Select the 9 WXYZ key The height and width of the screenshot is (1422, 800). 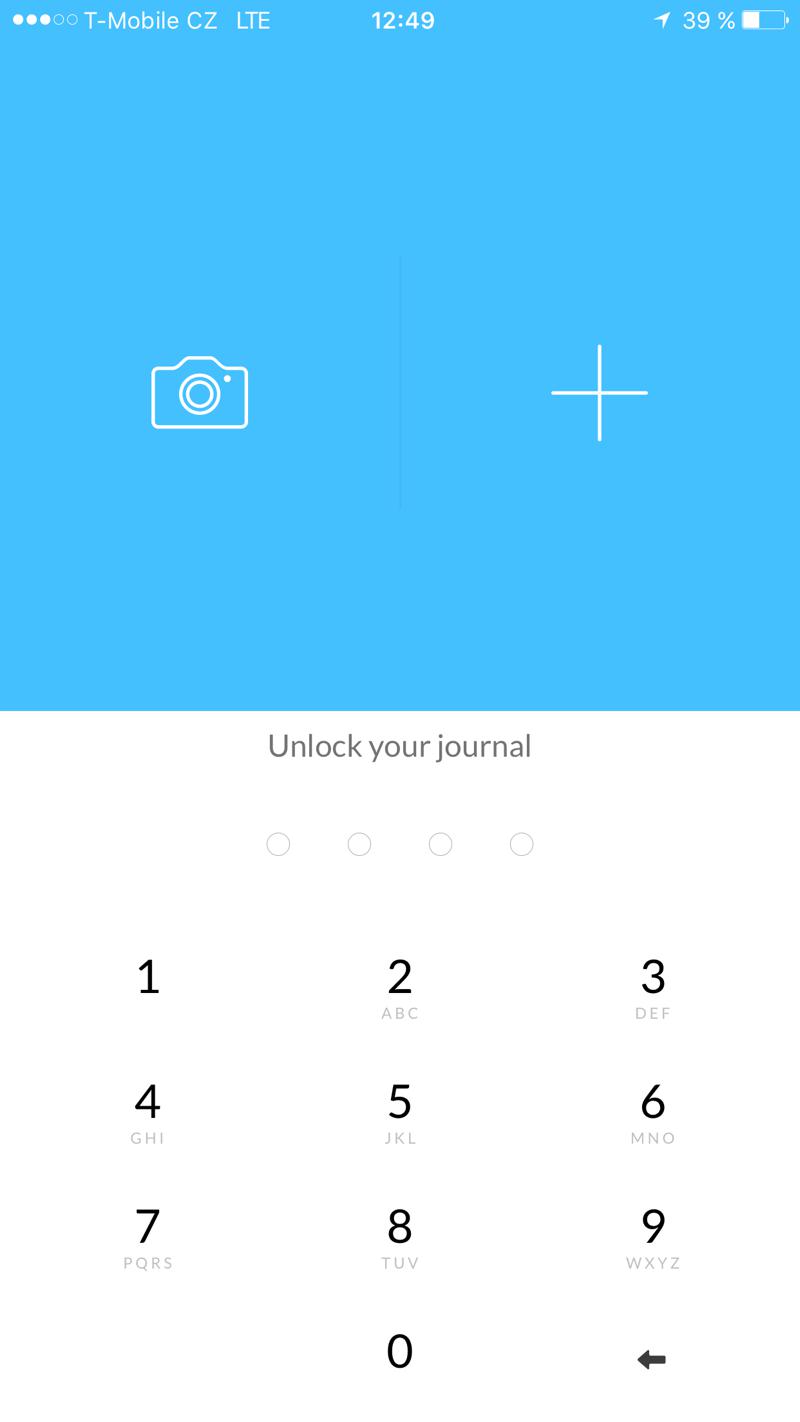click(653, 1237)
